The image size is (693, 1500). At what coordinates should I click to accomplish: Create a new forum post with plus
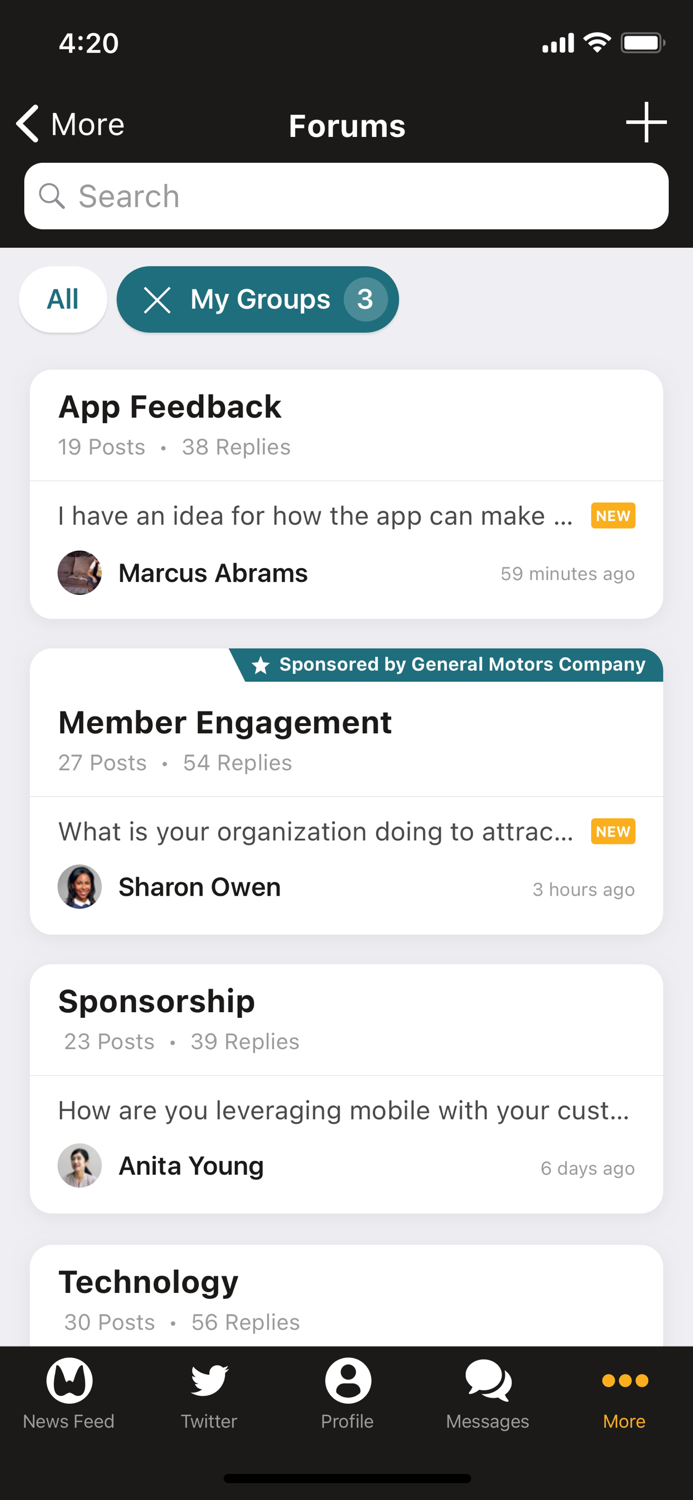(x=646, y=123)
